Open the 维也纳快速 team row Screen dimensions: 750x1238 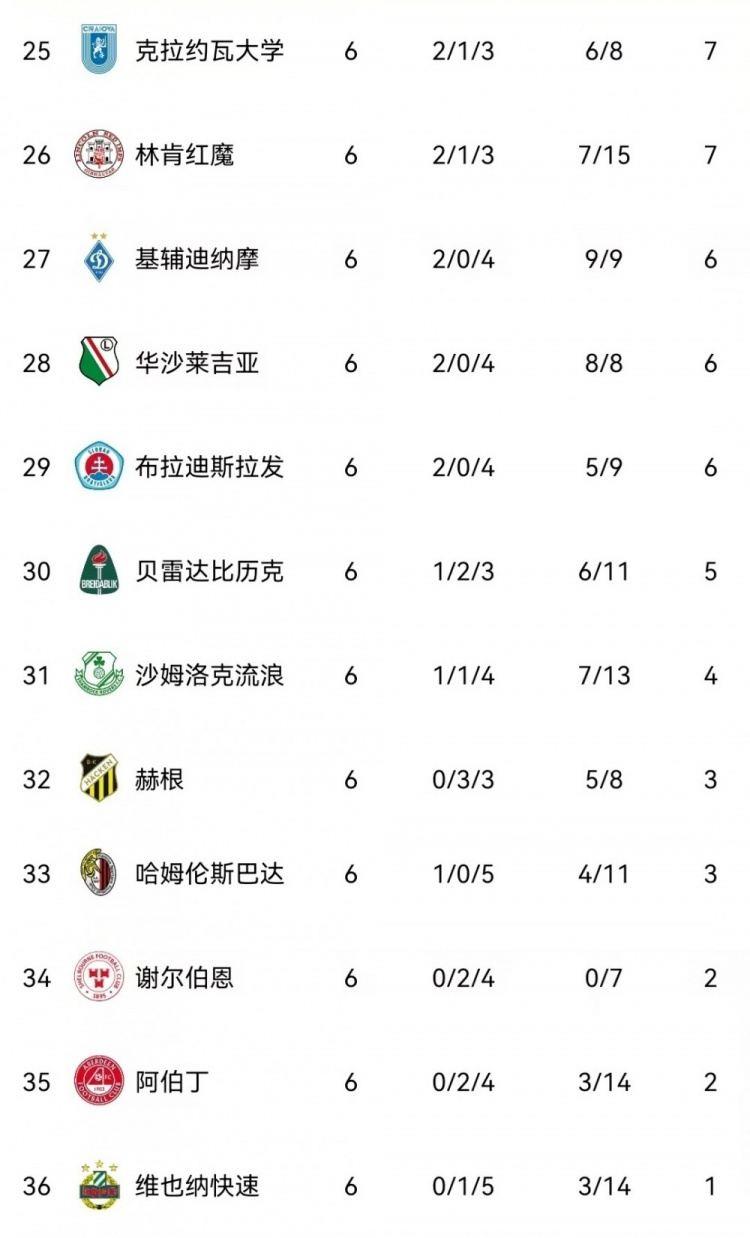(x=375, y=1185)
